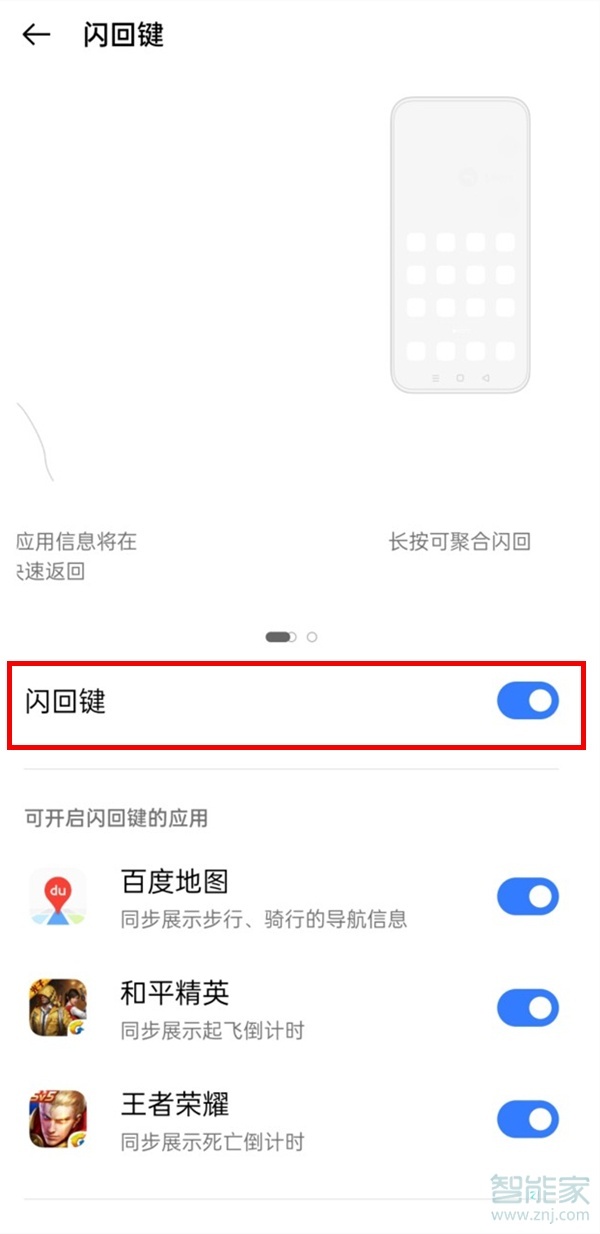Turn off the main 闪回键 switch
Screen dimensions: 600x1234
point(527,702)
